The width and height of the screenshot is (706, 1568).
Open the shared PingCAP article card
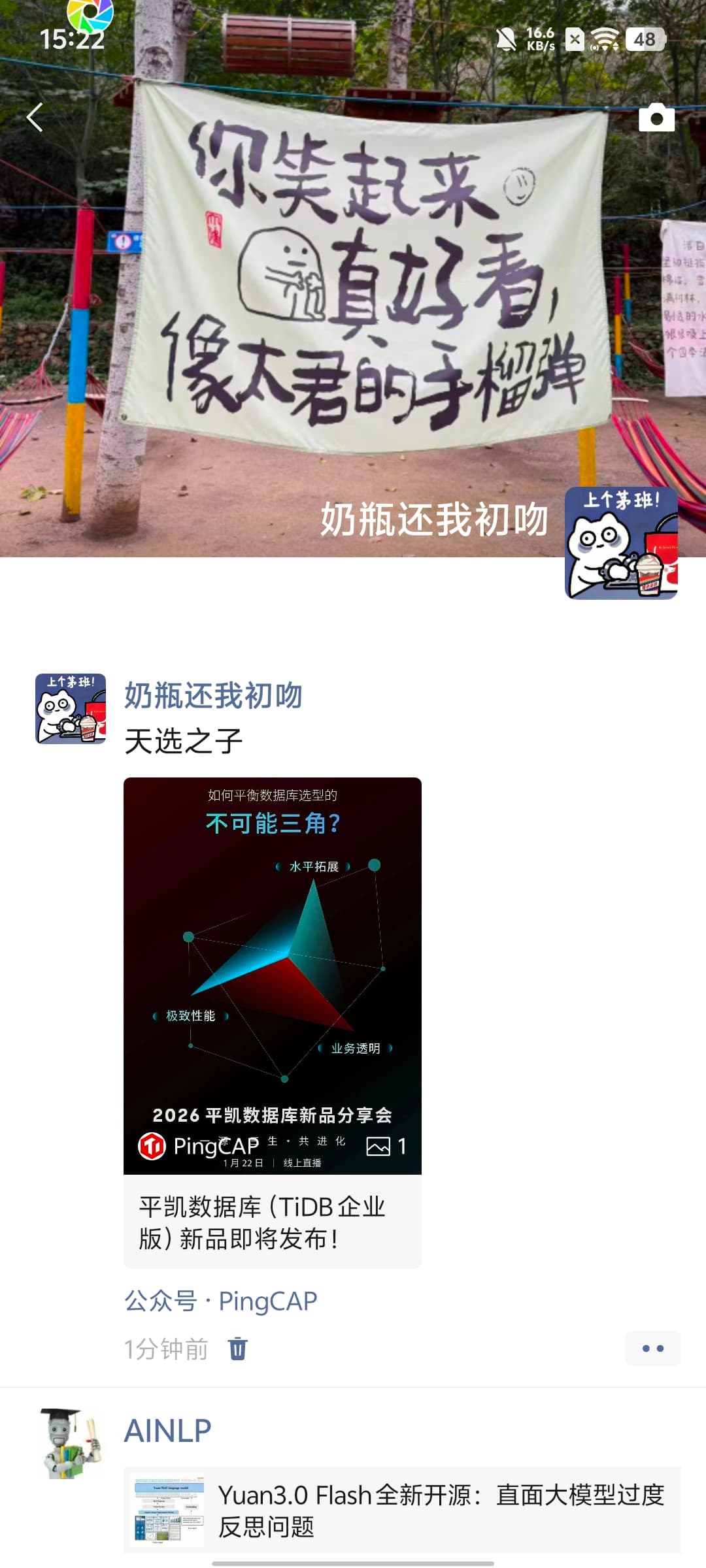pos(272,1022)
